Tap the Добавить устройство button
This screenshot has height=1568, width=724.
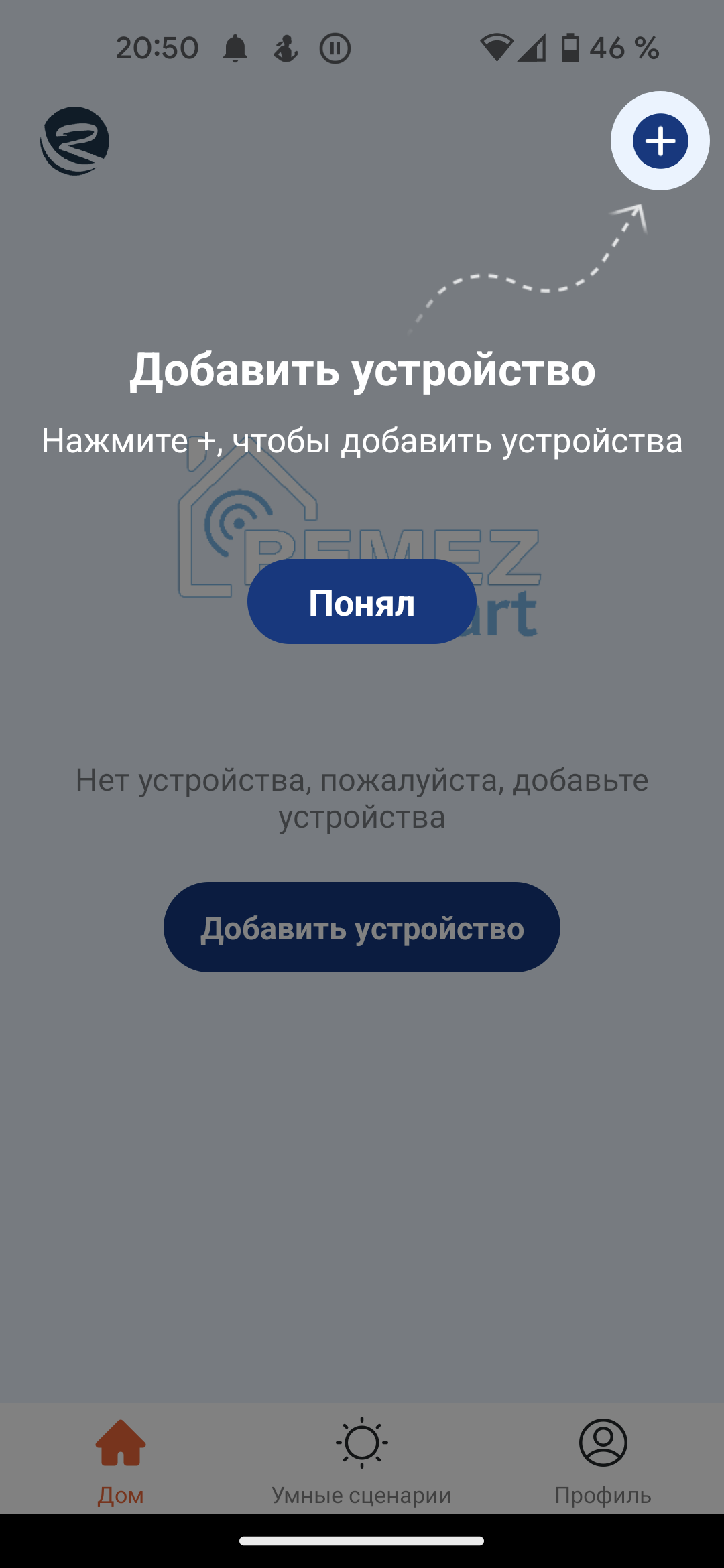361,927
